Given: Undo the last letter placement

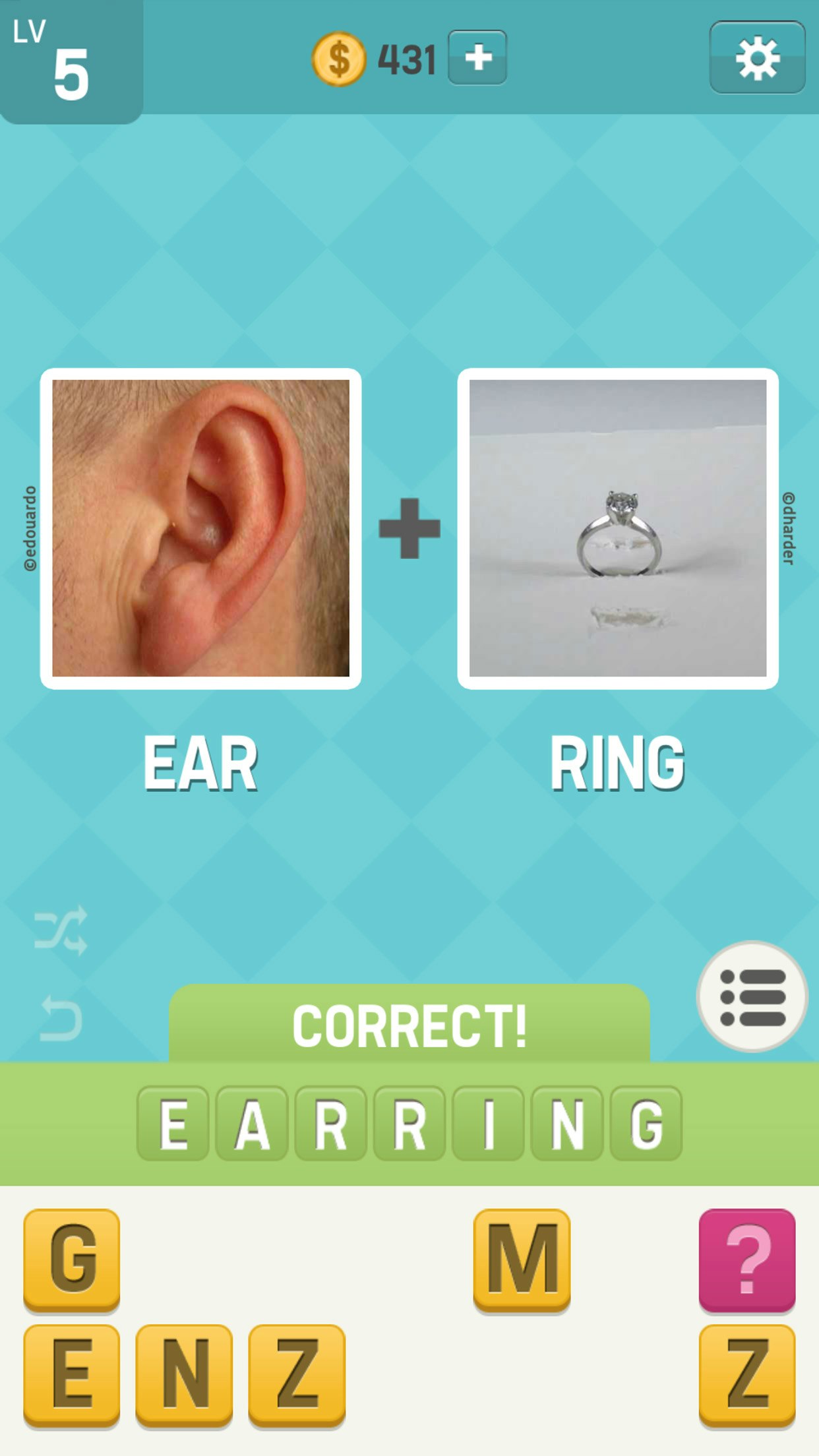Looking at the screenshot, I should pyautogui.click(x=61, y=1019).
